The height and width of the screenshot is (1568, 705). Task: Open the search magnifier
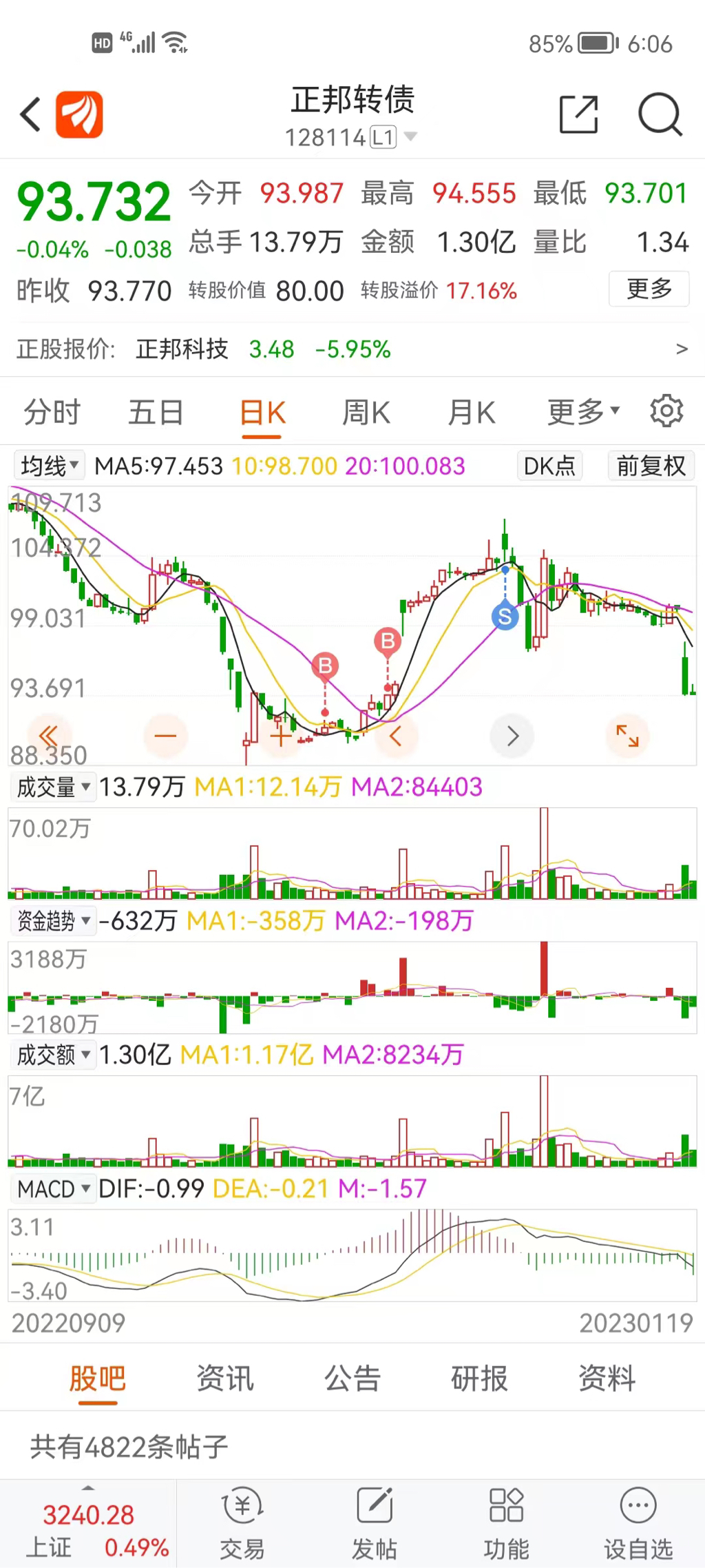tap(660, 114)
